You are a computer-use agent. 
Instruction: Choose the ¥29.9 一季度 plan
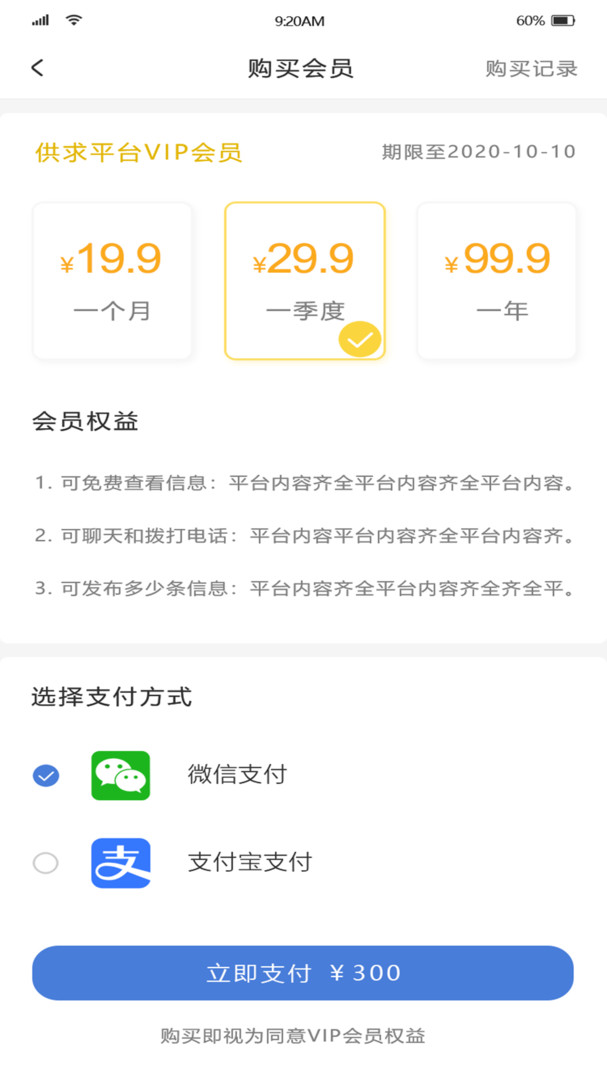point(304,281)
